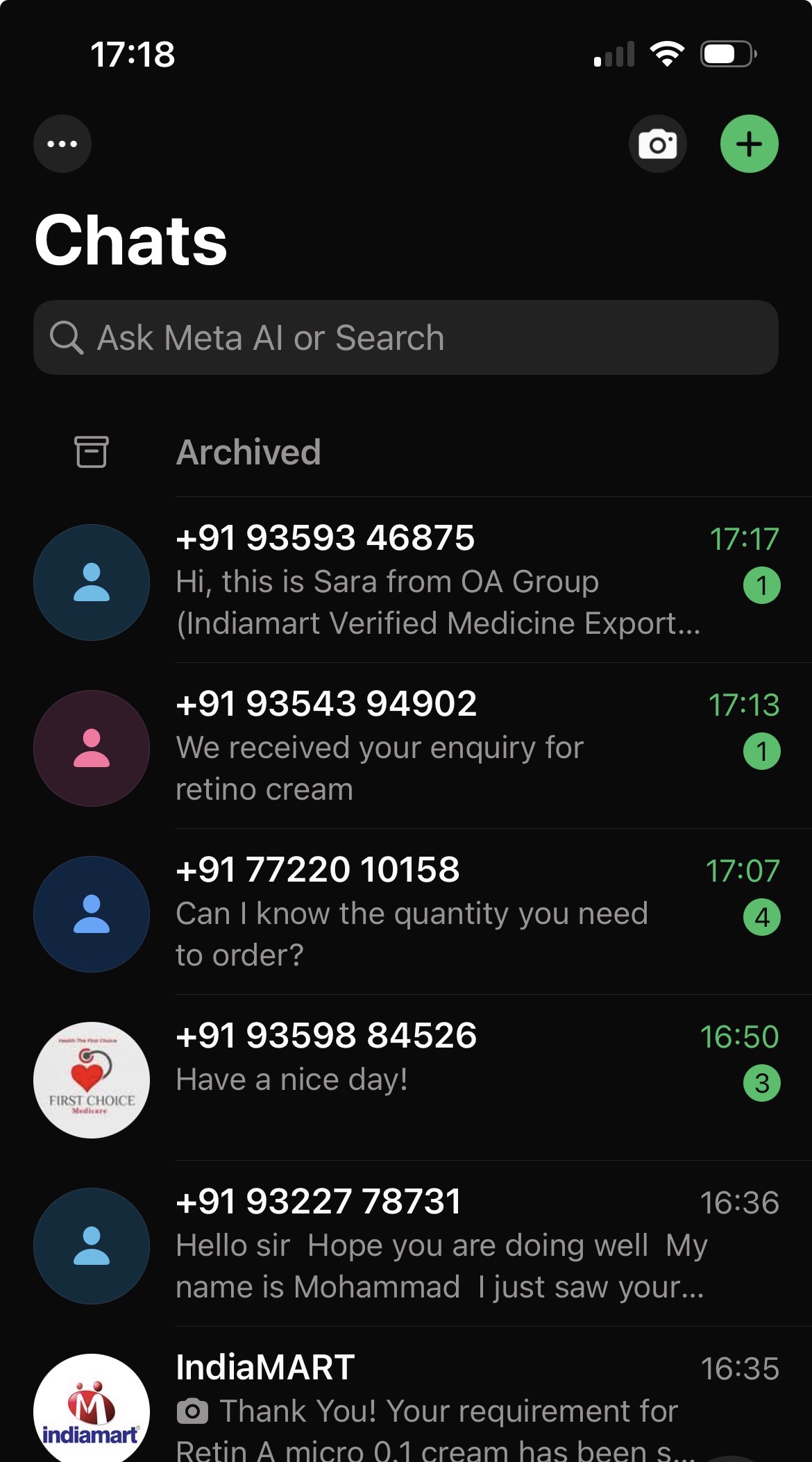812x1462 pixels.
Task: Open the three-dot more options menu
Action: pyautogui.click(x=62, y=144)
